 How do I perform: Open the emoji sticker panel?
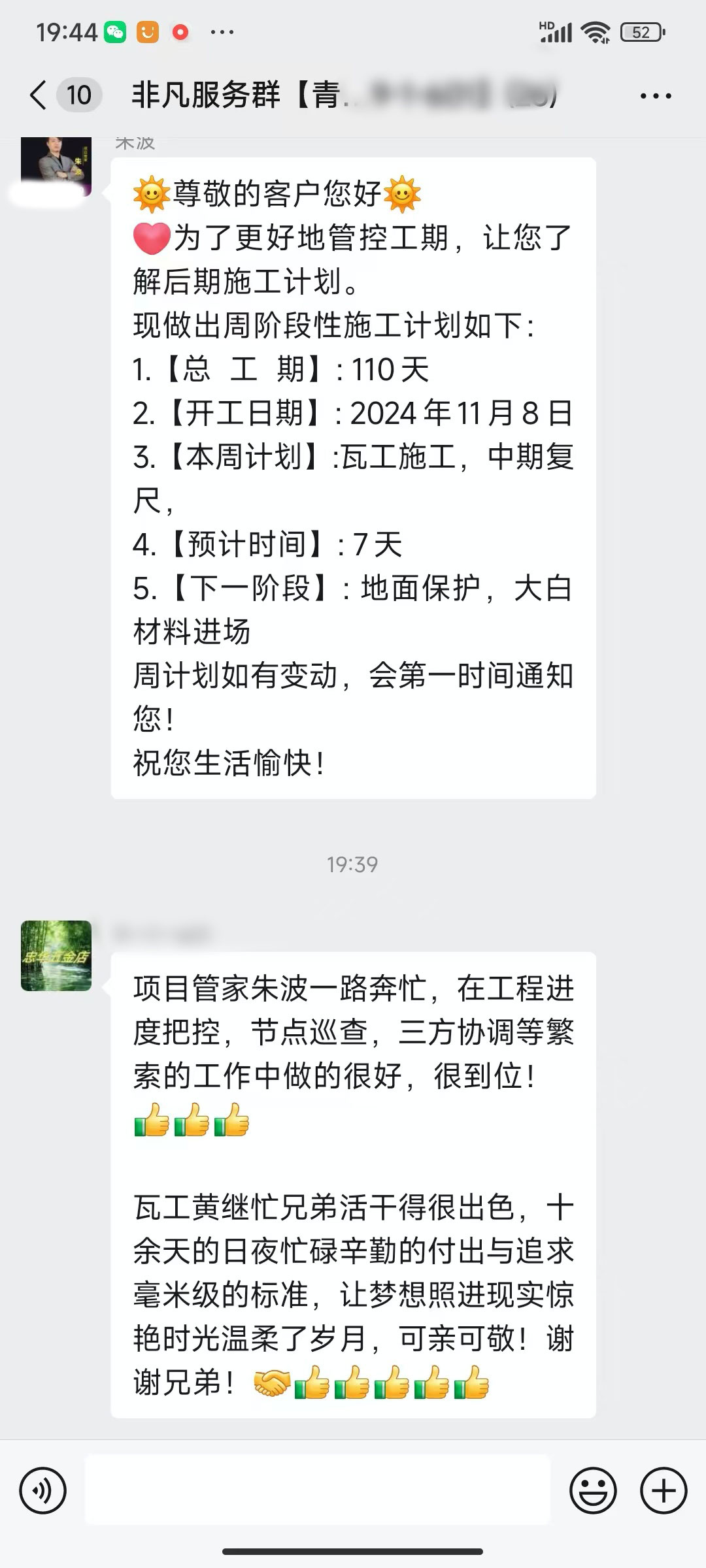click(593, 1492)
